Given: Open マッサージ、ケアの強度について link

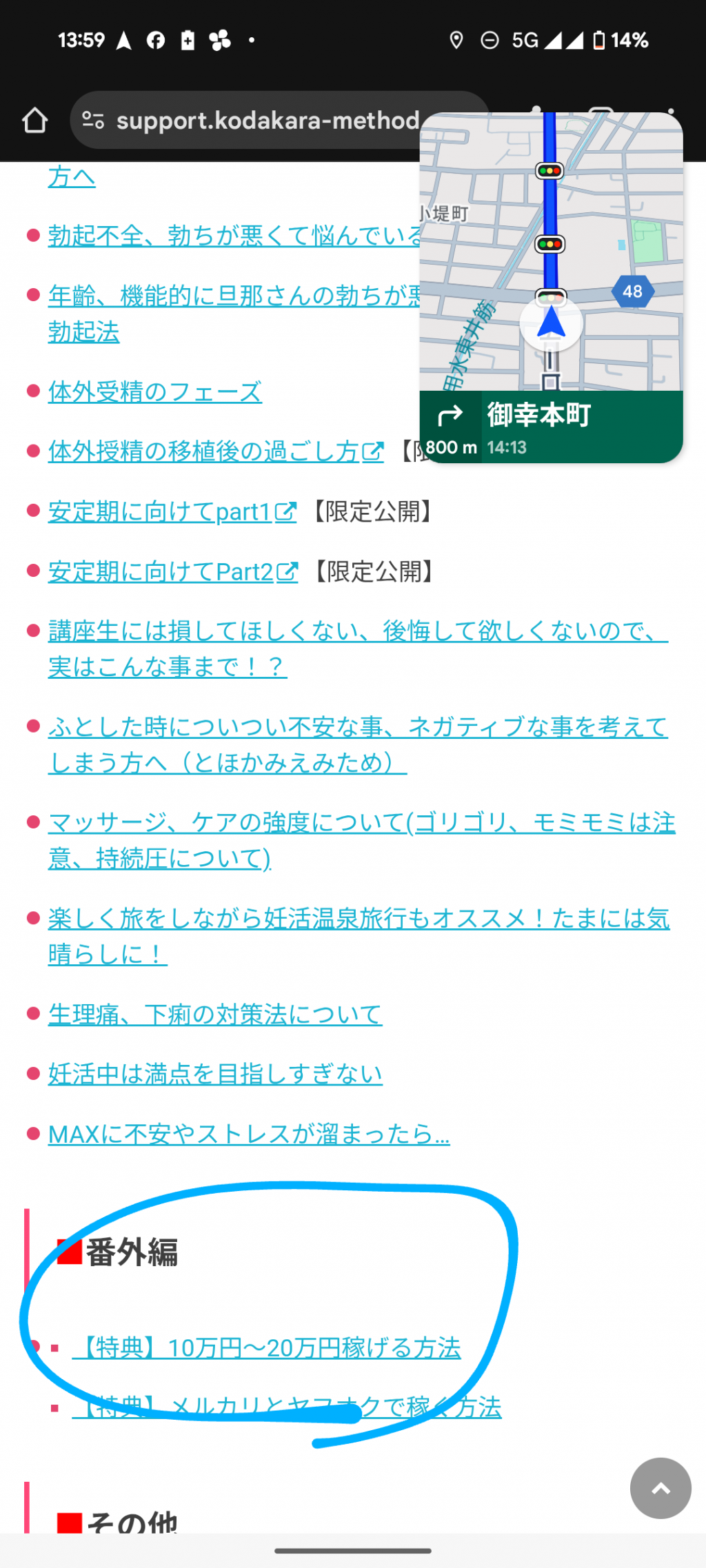Looking at the screenshot, I should coord(361,840).
